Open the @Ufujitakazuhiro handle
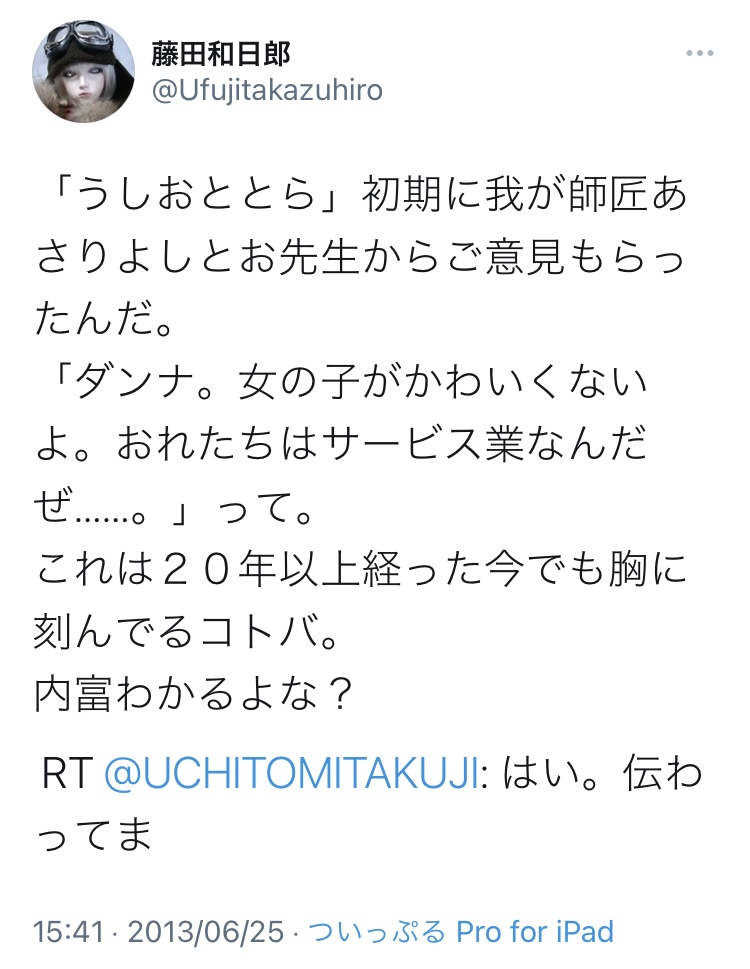This screenshot has width=750, height=969. click(266, 91)
